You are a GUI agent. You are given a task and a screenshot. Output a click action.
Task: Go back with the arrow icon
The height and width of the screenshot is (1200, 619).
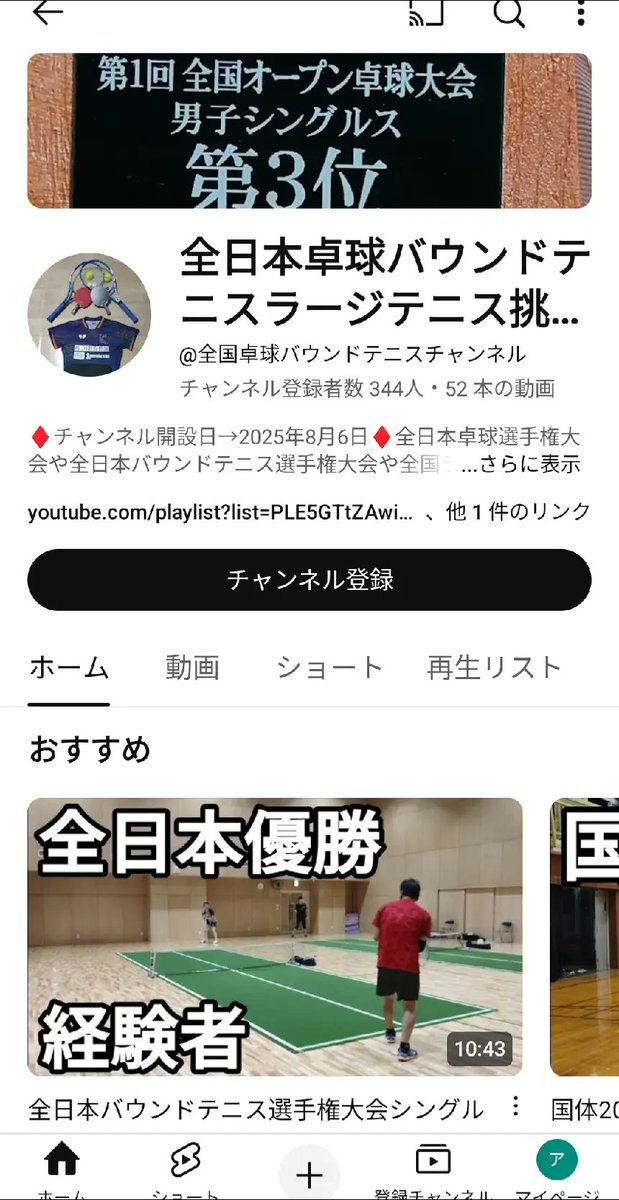tap(47, 12)
